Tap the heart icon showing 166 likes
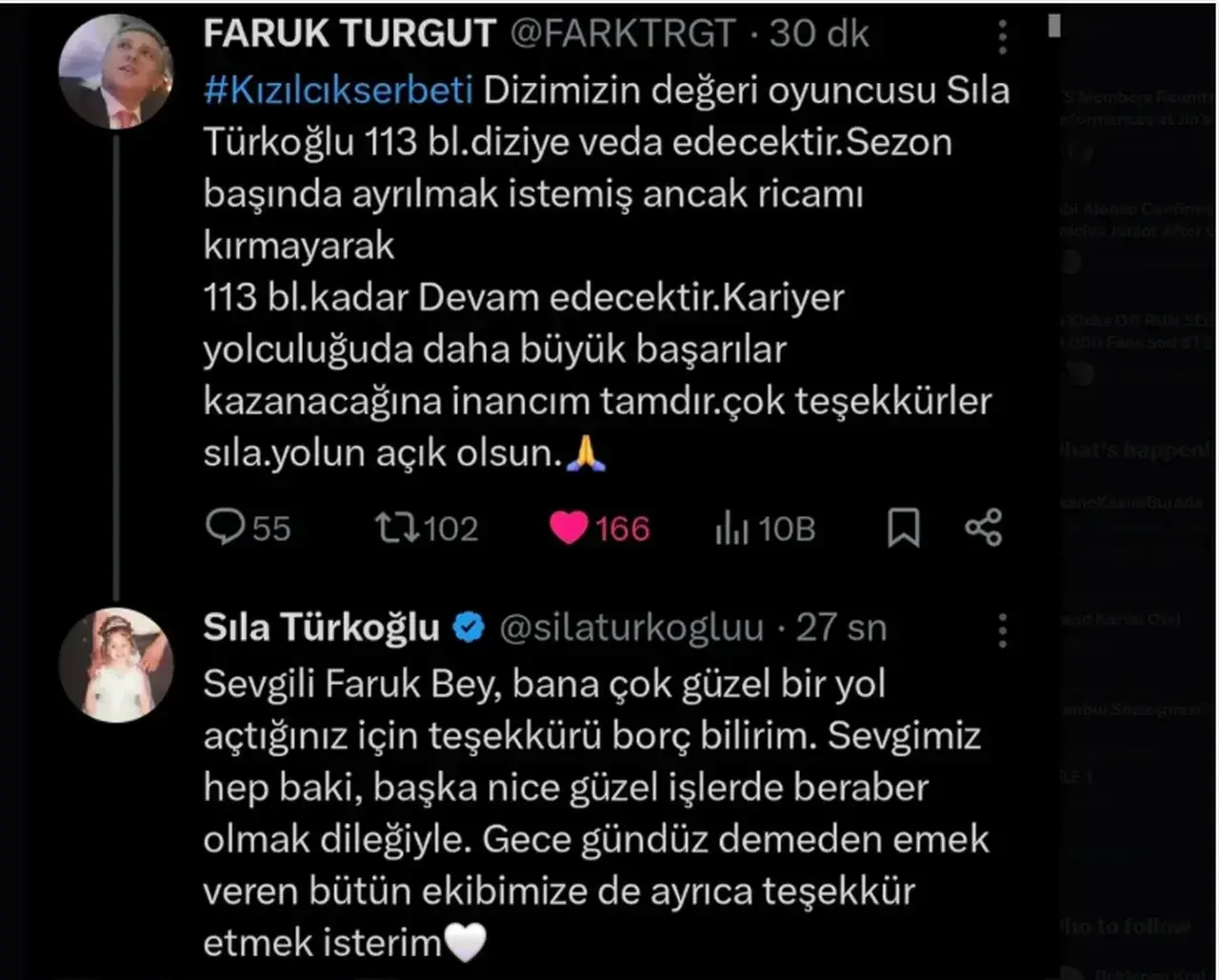Screen dimensions: 1219x980 click(569, 529)
